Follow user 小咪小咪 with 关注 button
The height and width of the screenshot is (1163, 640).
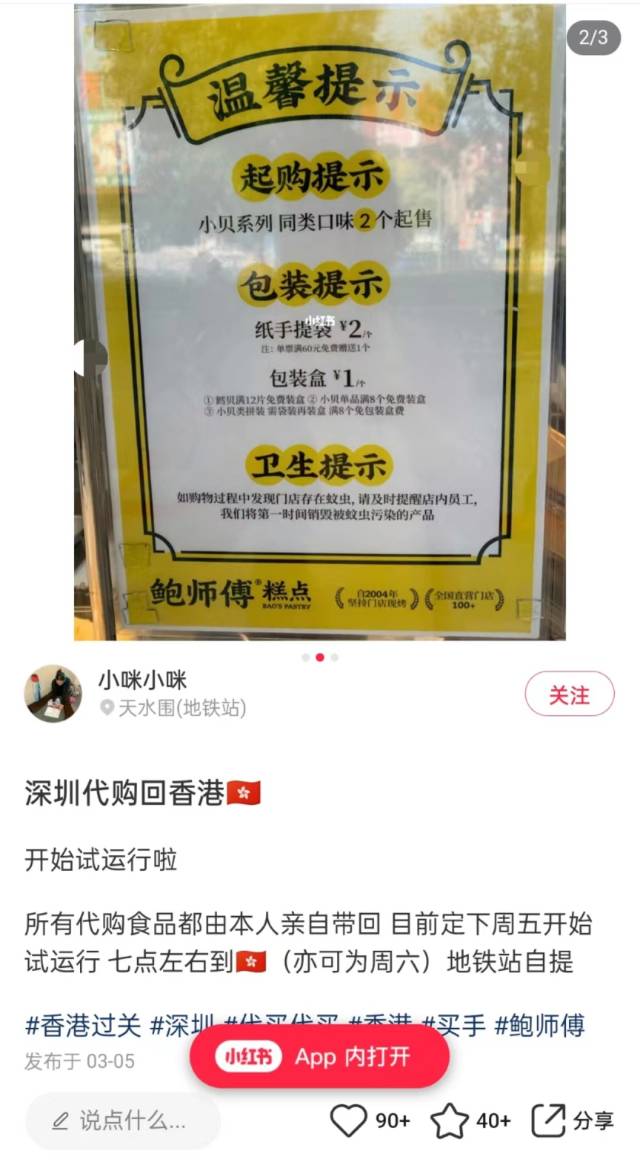click(x=569, y=694)
